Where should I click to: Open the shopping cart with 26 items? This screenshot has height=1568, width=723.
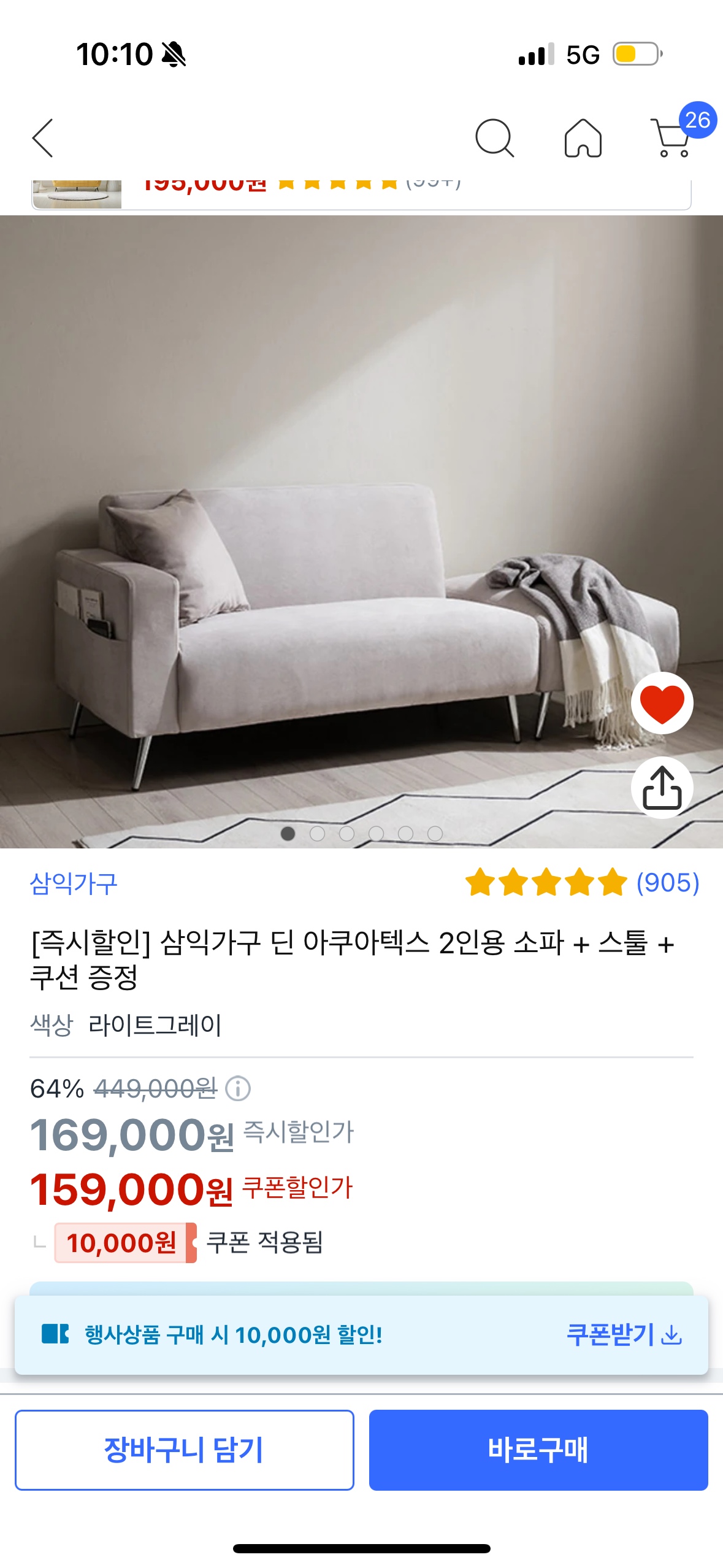(x=673, y=138)
